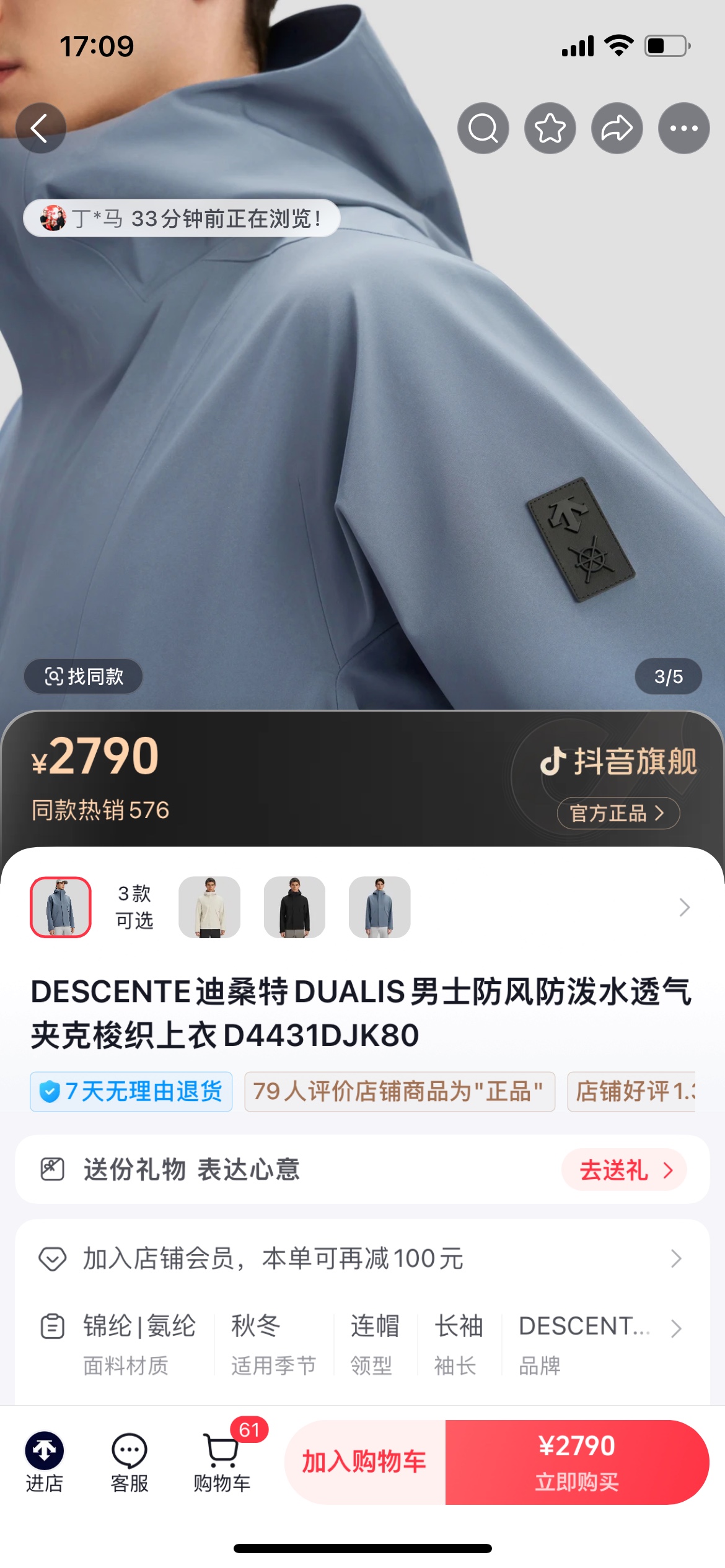Favorite this product with the star
Image resolution: width=725 pixels, height=1568 pixels.
click(550, 128)
